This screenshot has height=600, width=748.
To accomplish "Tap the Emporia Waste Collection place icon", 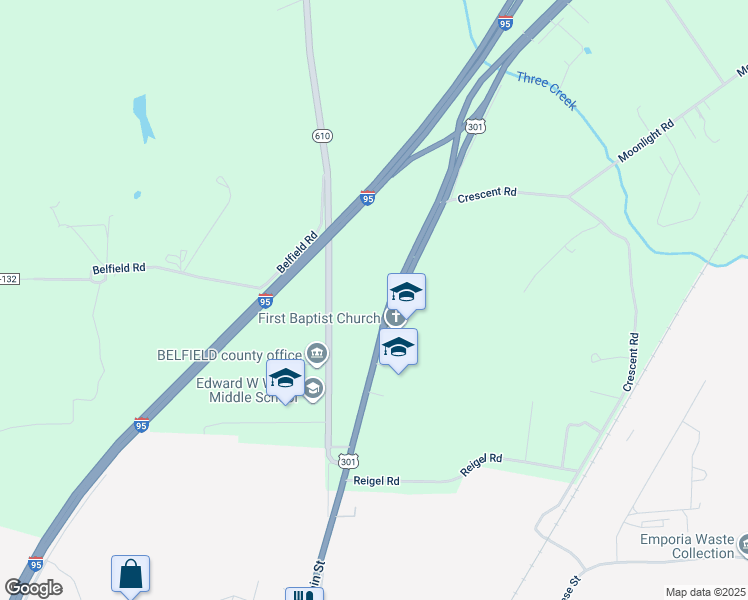I will 744,545.
